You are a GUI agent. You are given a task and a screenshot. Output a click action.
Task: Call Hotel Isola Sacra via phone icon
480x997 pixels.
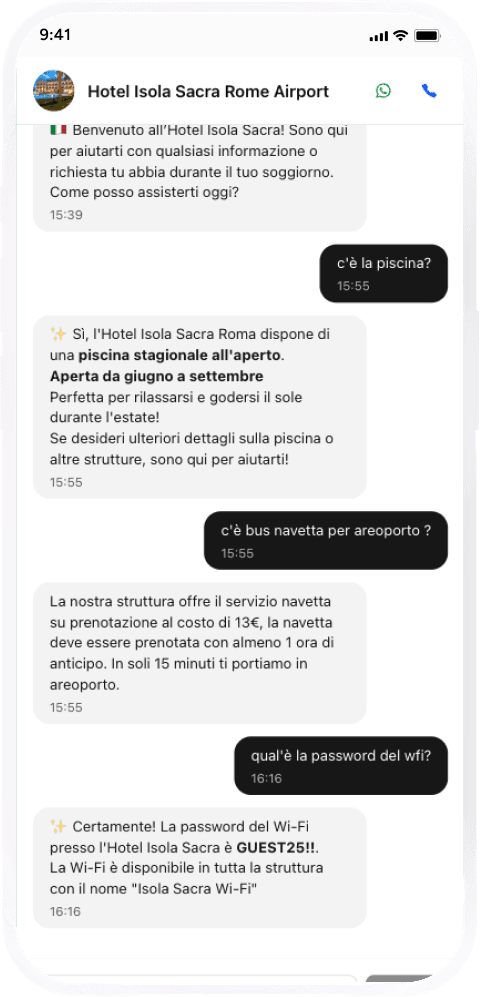pos(429,91)
